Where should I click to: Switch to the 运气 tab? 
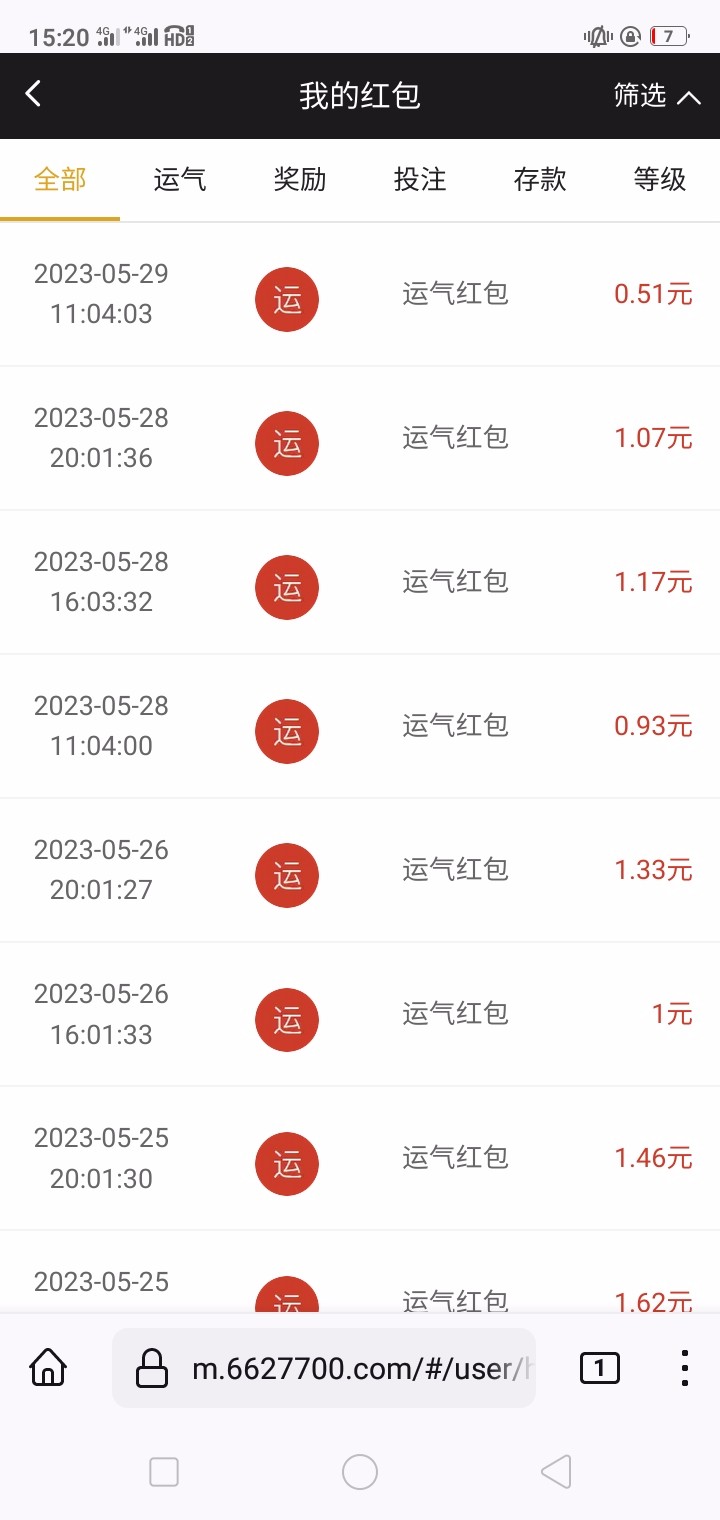(180, 180)
